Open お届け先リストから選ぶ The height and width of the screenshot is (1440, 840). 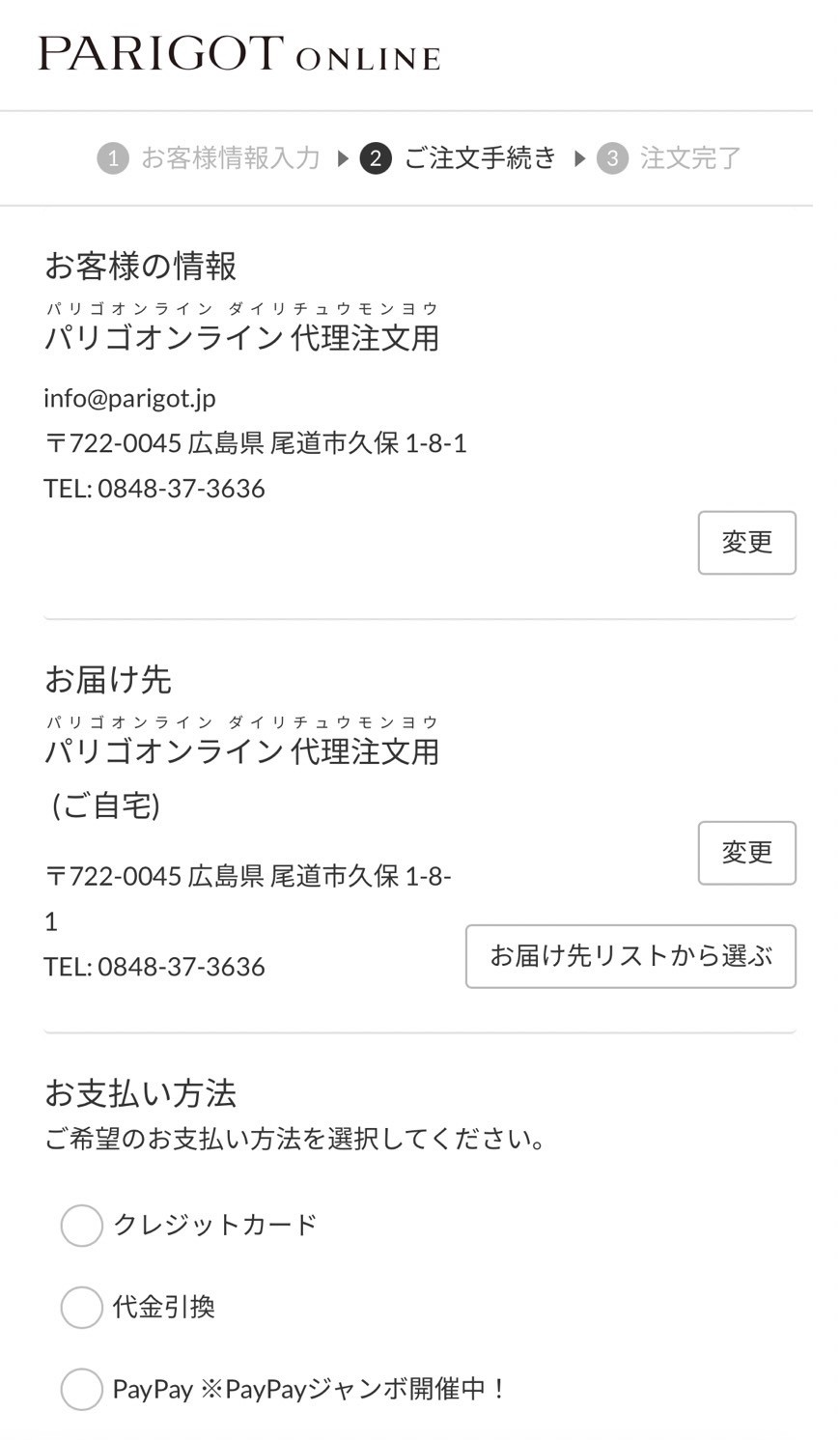pos(630,956)
